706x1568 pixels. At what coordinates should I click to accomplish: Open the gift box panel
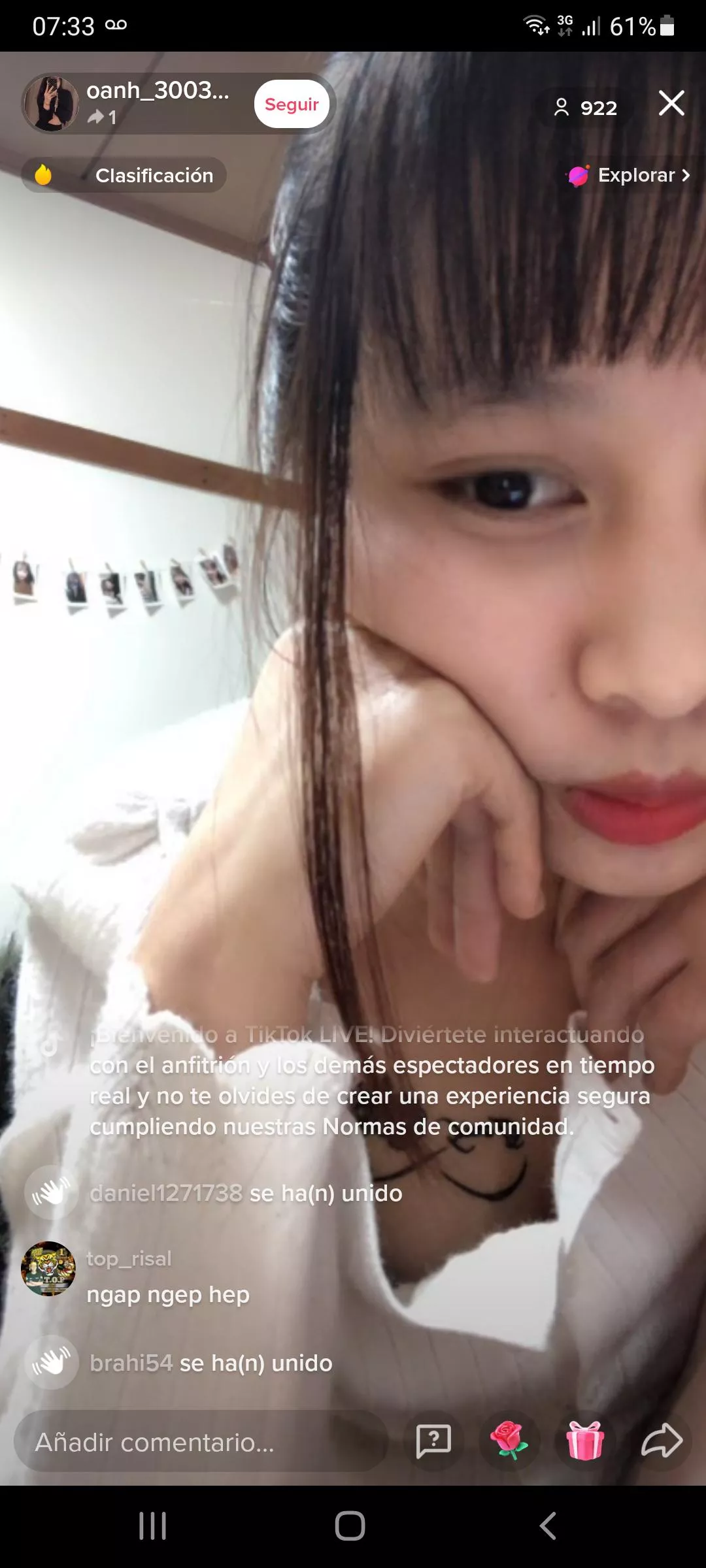[x=585, y=1441]
